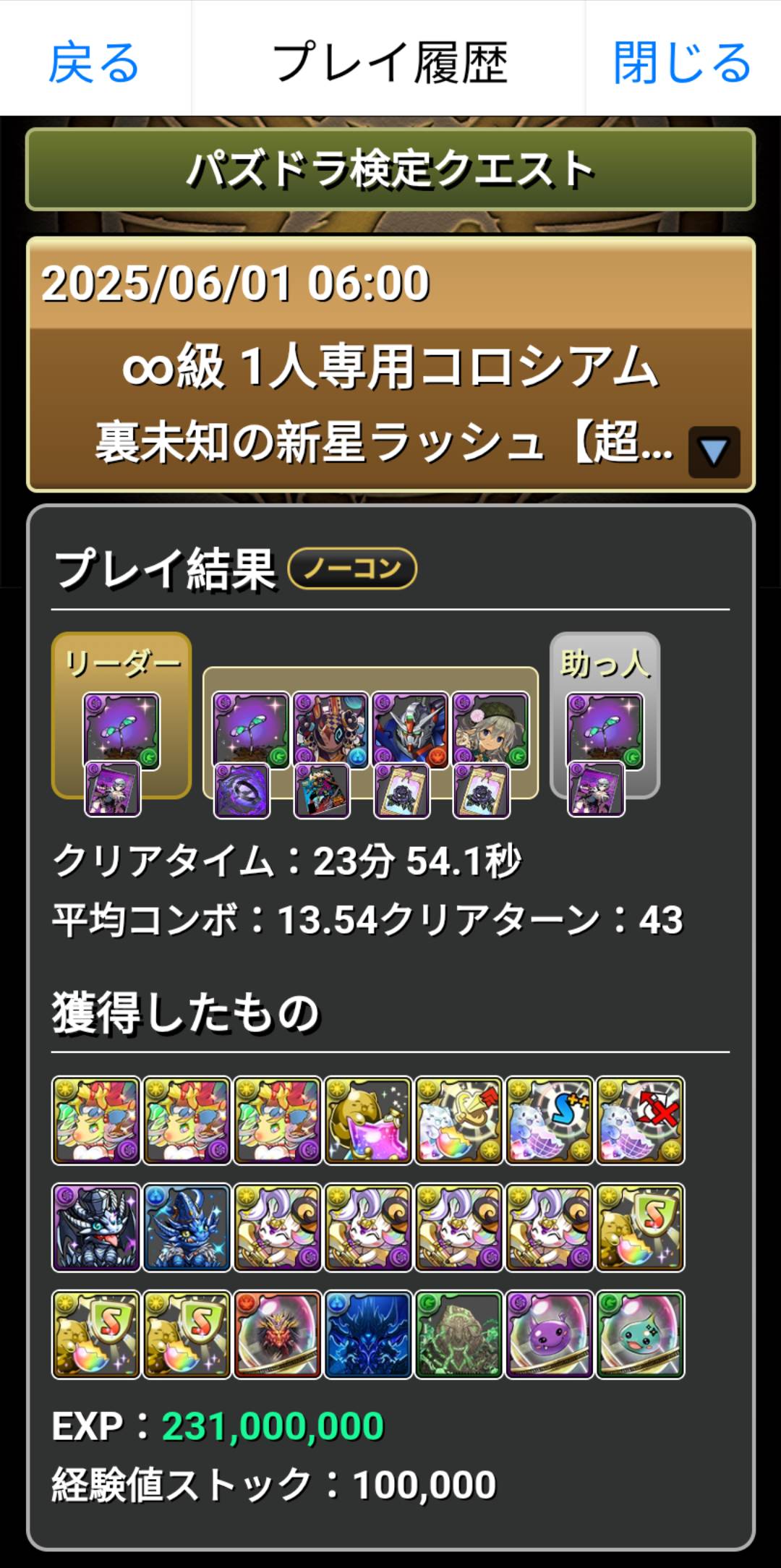Viewport: 781px width, 1568px height.
Task: Tap 戻る to go back
Action: coord(94,61)
